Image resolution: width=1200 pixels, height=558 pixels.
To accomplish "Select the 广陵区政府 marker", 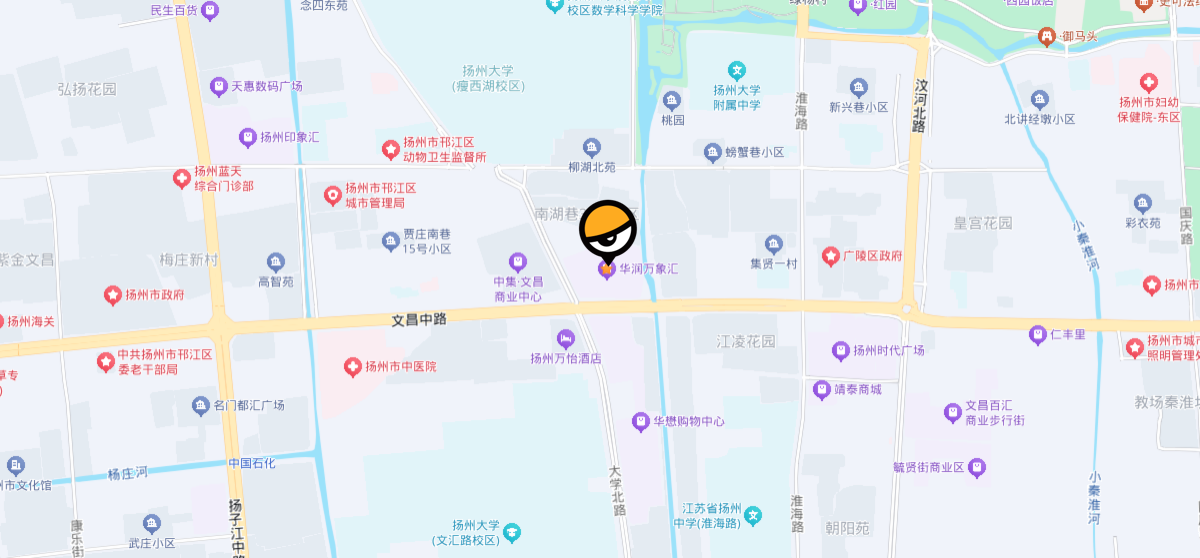I will [x=831, y=256].
